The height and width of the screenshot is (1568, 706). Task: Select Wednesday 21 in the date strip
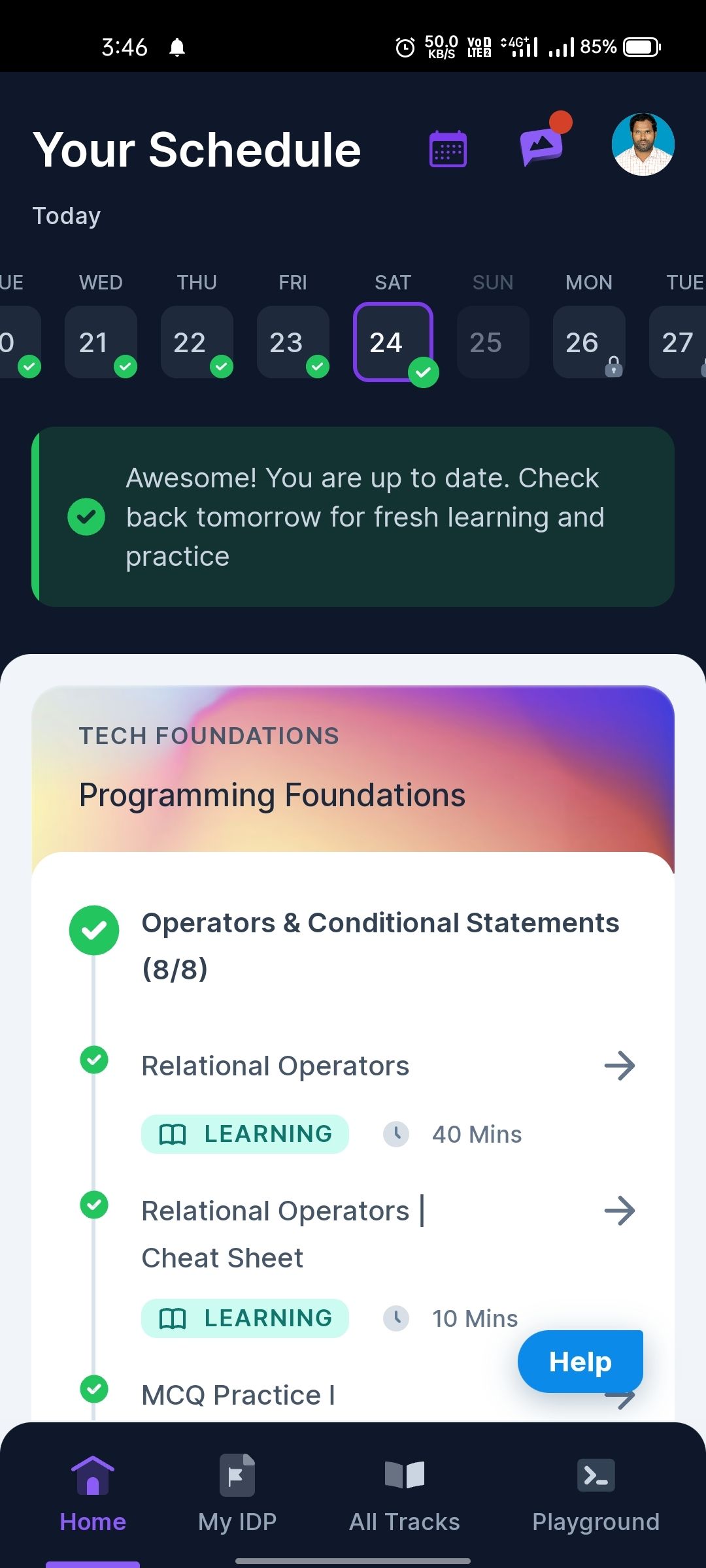coord(100,342)
